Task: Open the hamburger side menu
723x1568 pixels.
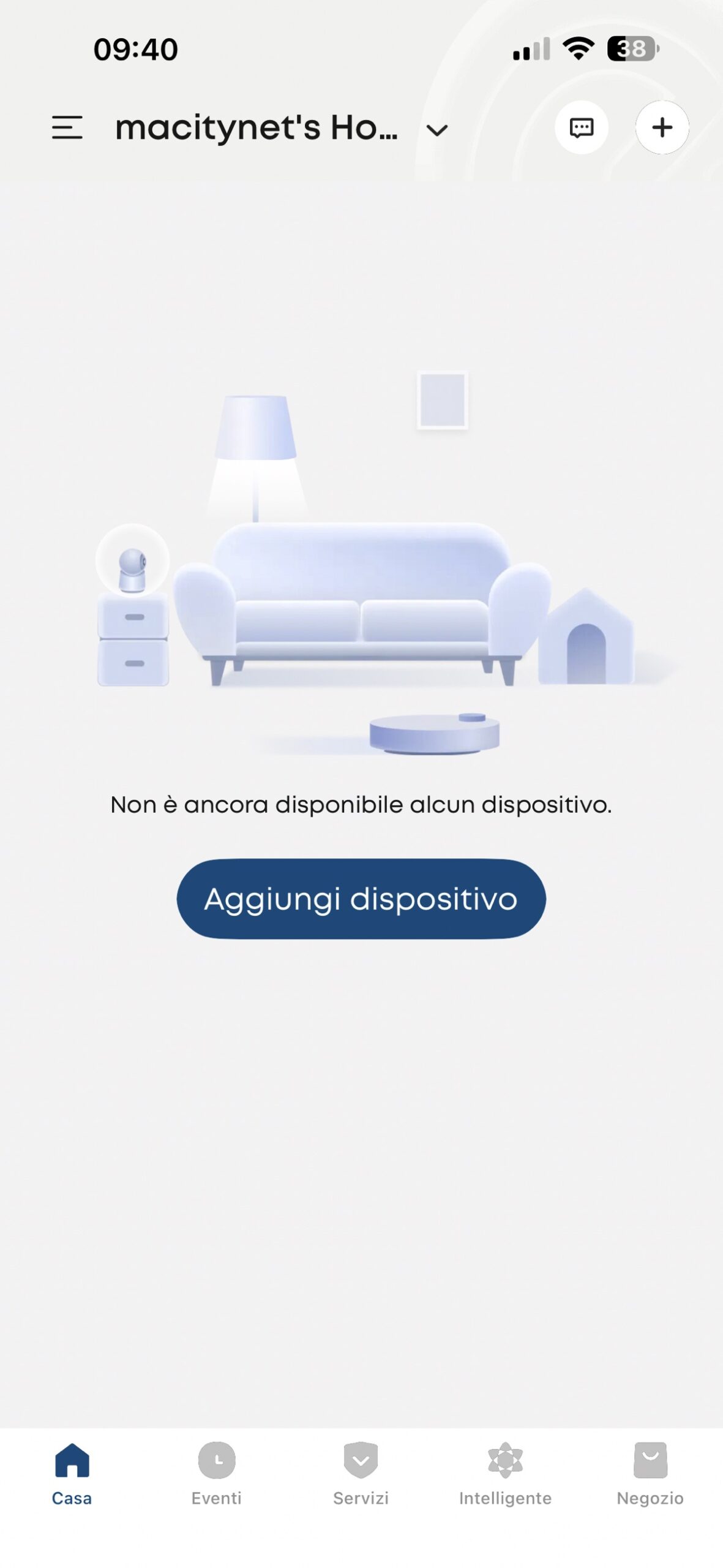Action: click(x=67, y=127)
